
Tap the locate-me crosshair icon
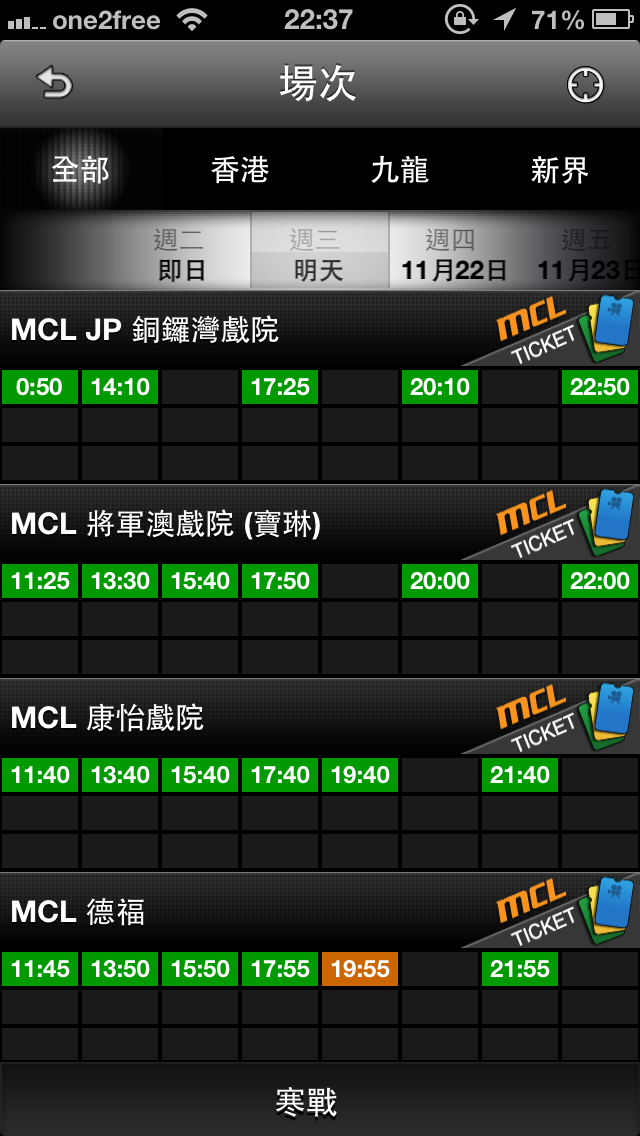[x=585, y=85]
